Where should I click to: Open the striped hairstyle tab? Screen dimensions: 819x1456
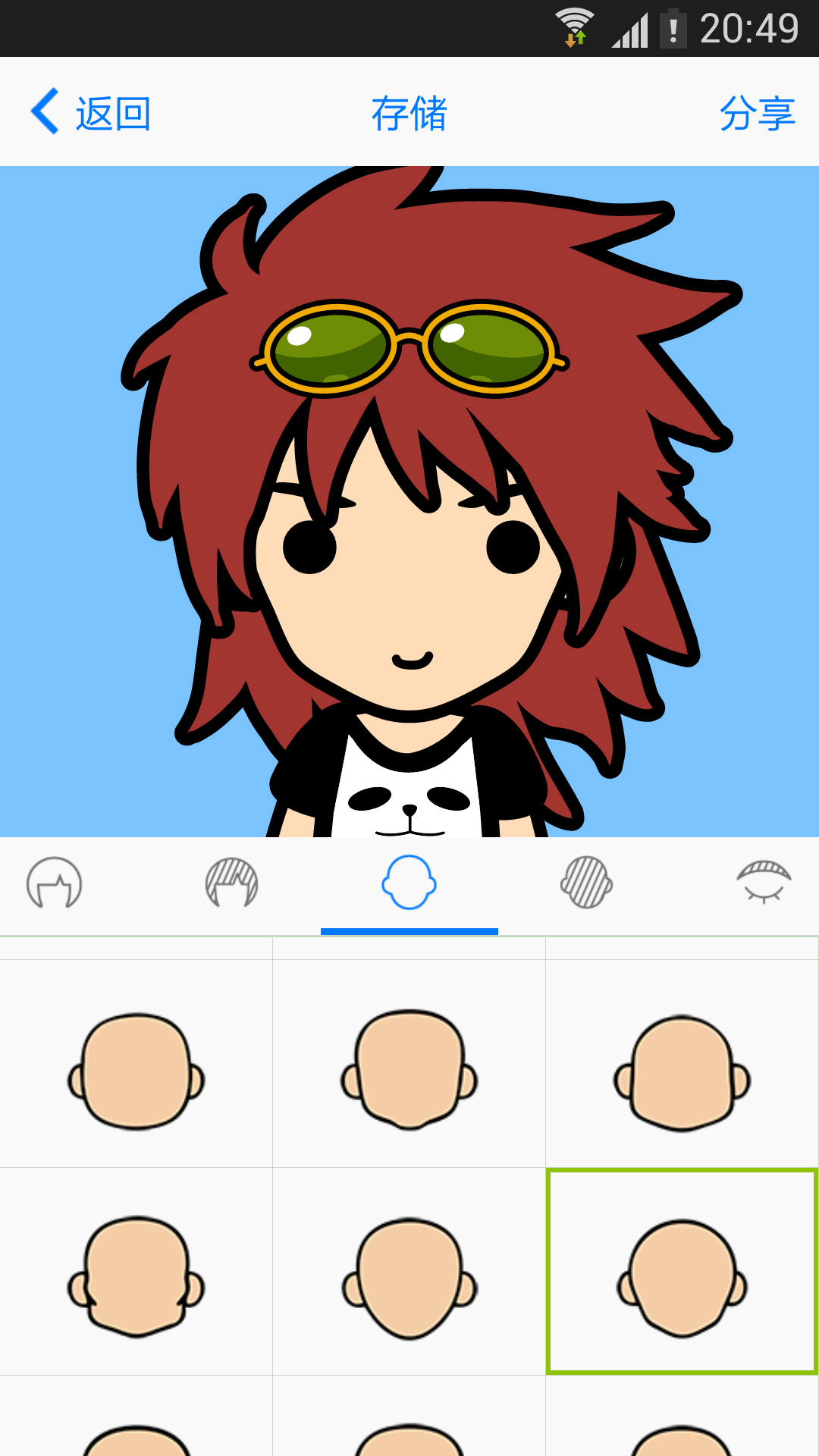point(232,883)
